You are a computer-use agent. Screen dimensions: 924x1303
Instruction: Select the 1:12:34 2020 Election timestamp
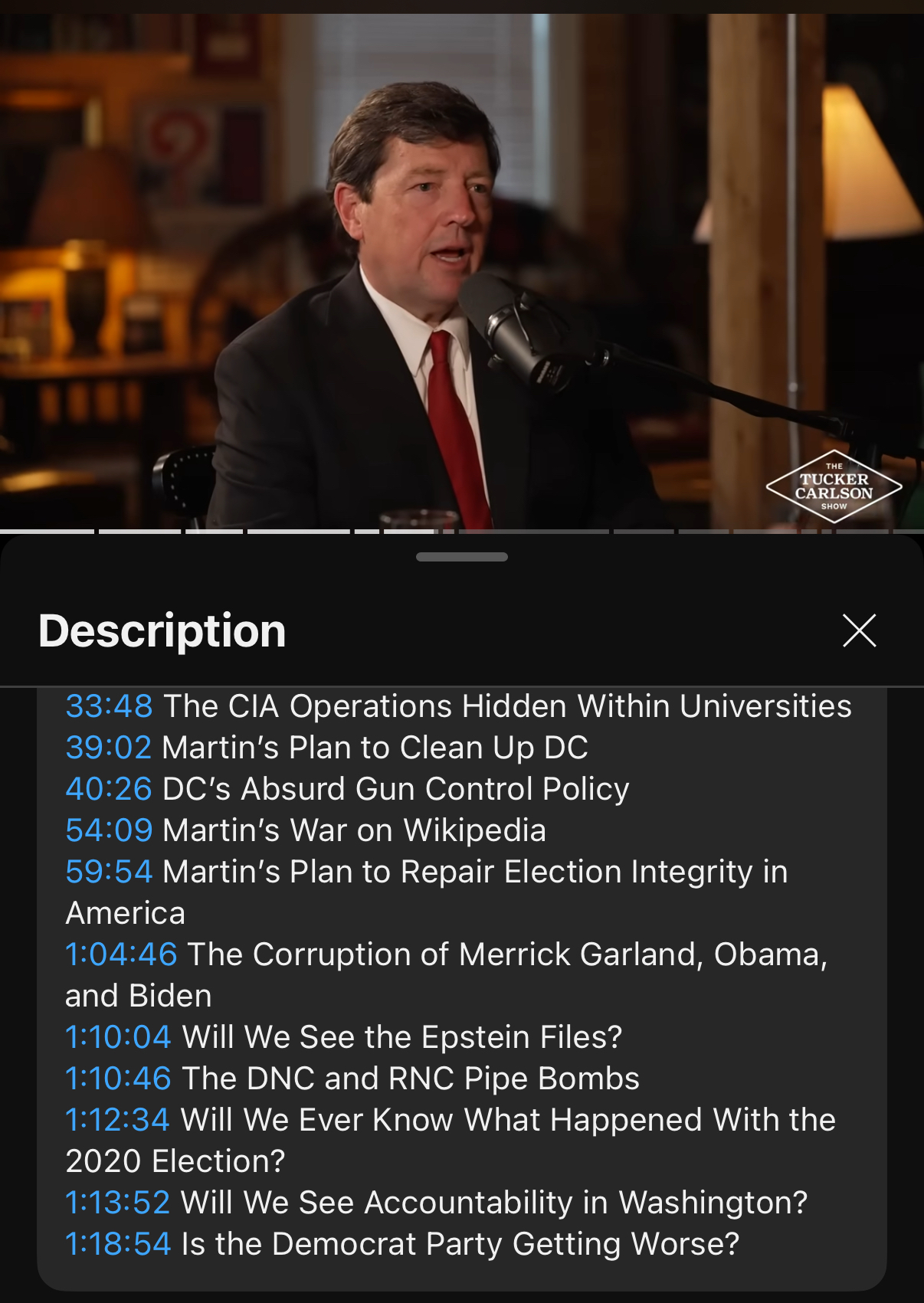118,1120
